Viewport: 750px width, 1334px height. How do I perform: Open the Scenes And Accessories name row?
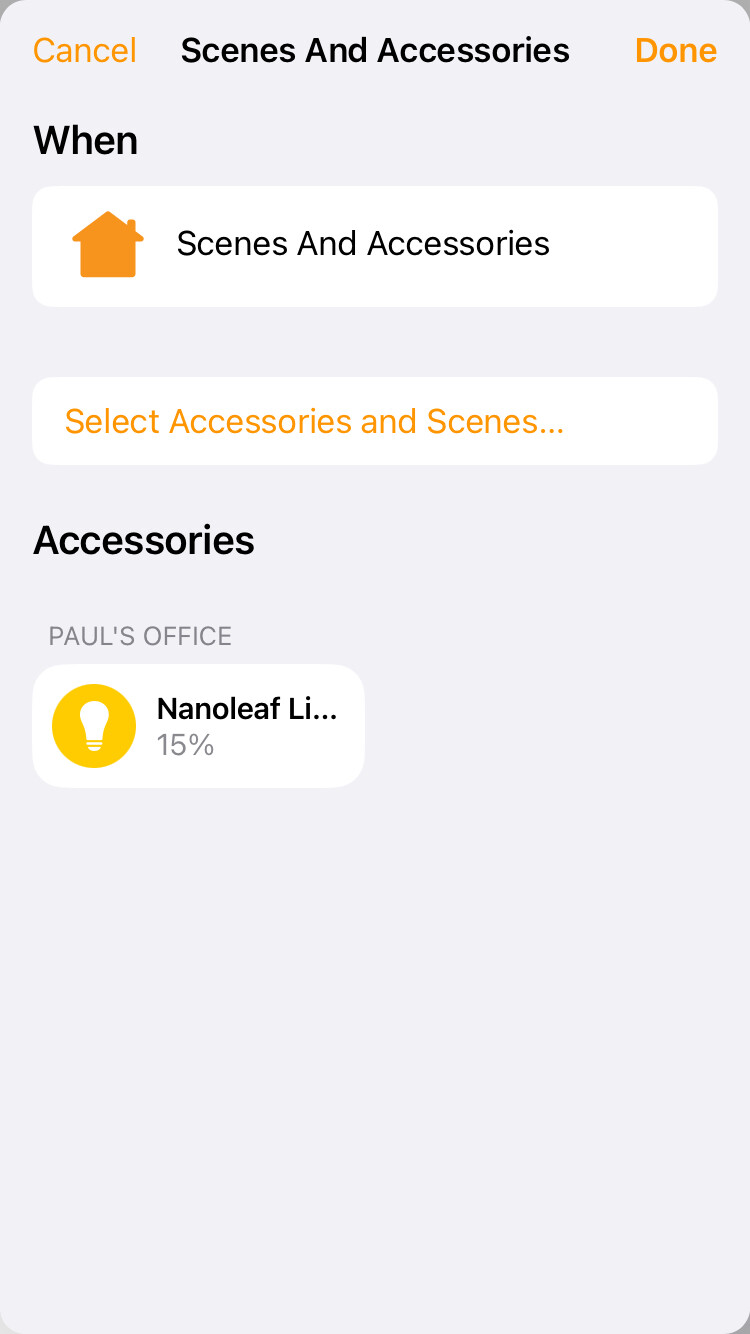pyautogui.click(x=375, y=246)
